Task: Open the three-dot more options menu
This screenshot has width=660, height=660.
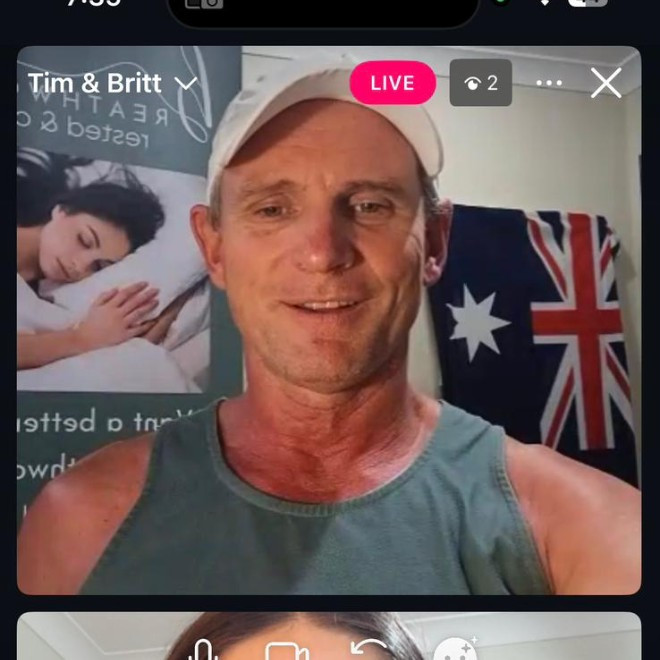Action: point(549,83)
